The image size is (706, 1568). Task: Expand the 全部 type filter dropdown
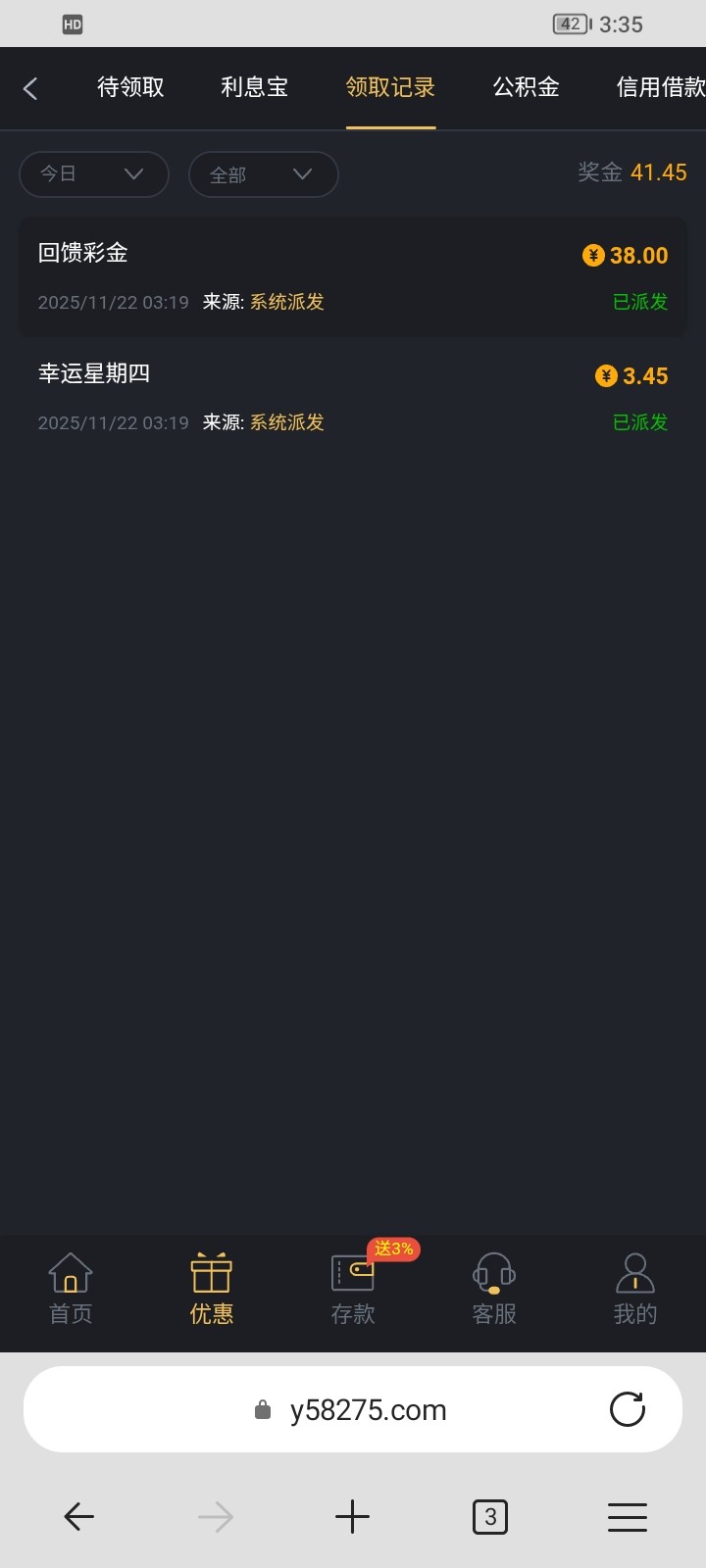tap(263, 174)
